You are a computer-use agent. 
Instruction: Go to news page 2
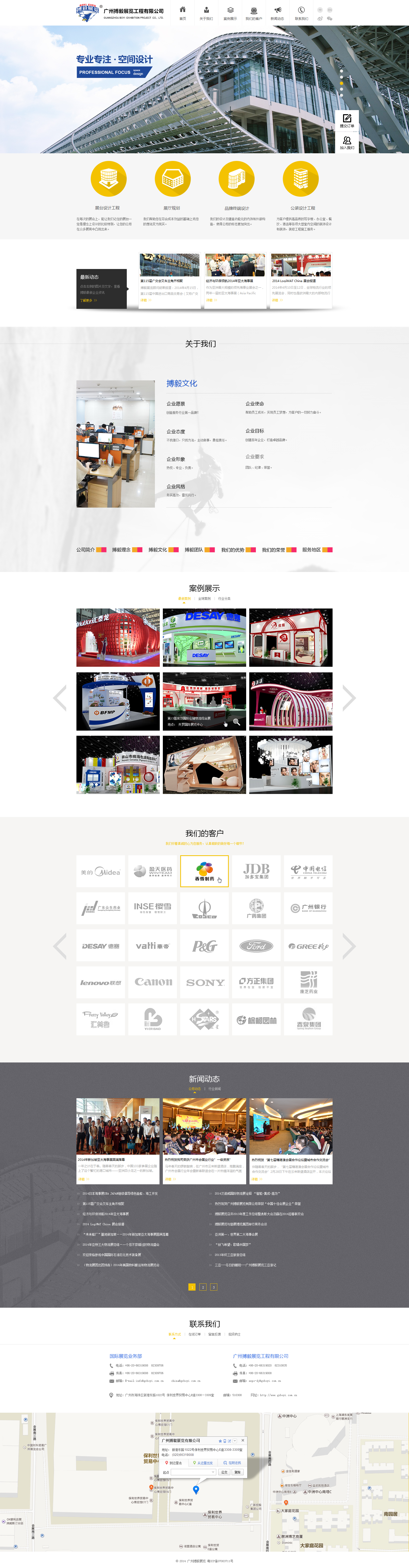(x=203, y=1287)
